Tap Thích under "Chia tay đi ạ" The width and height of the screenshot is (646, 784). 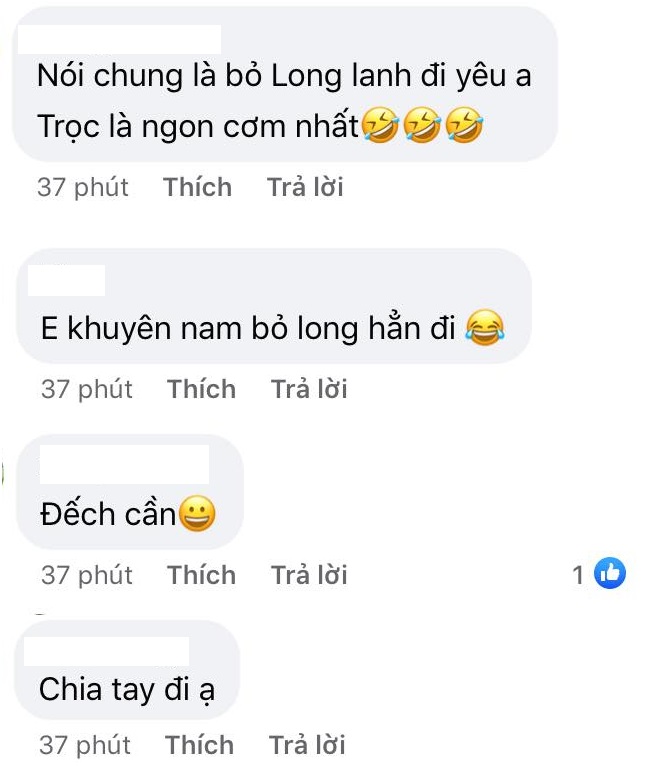199,745
